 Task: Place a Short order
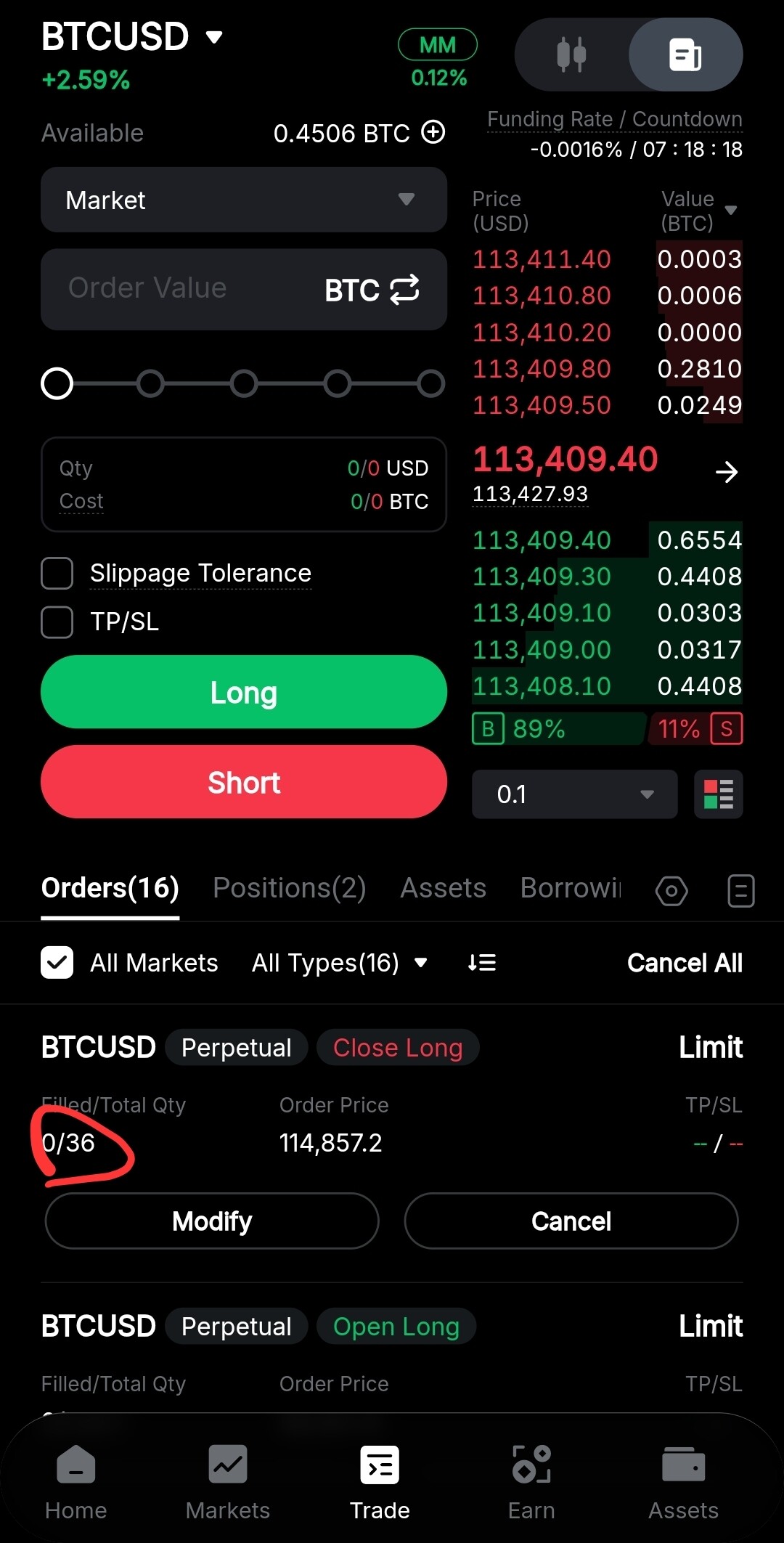[x=243, y=782]
